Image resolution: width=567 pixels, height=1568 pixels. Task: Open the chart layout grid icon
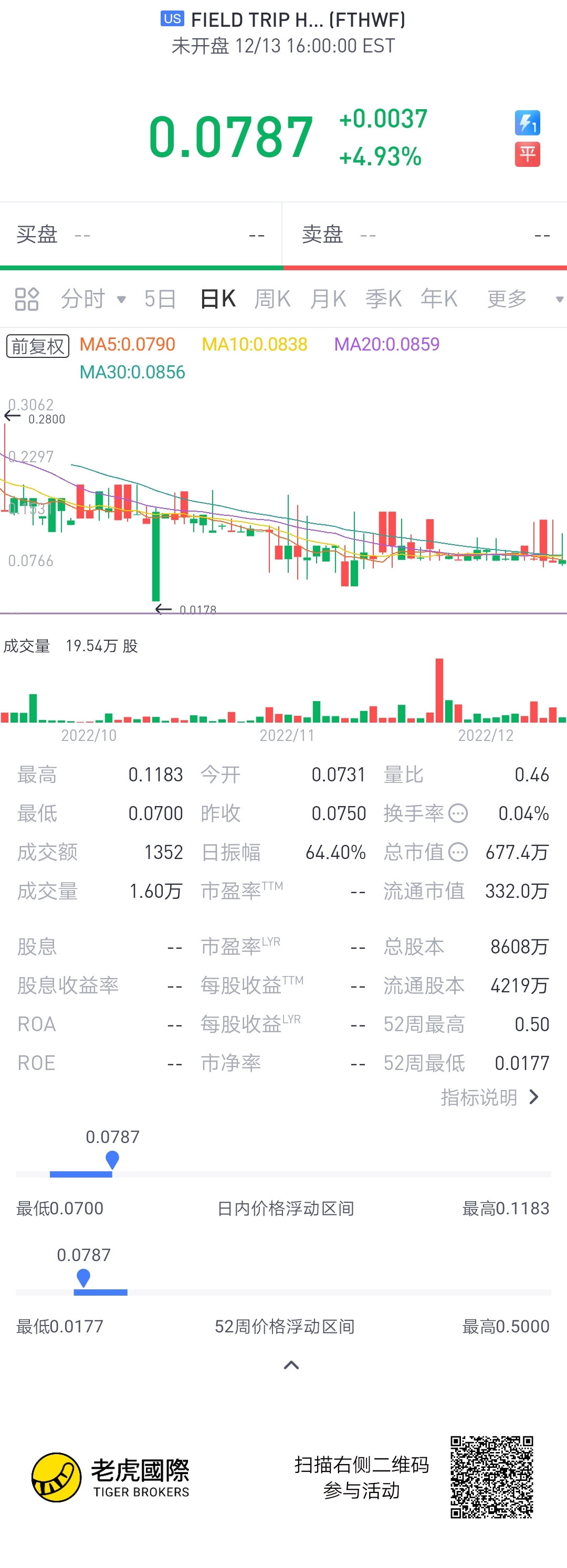tap(27, 299)
